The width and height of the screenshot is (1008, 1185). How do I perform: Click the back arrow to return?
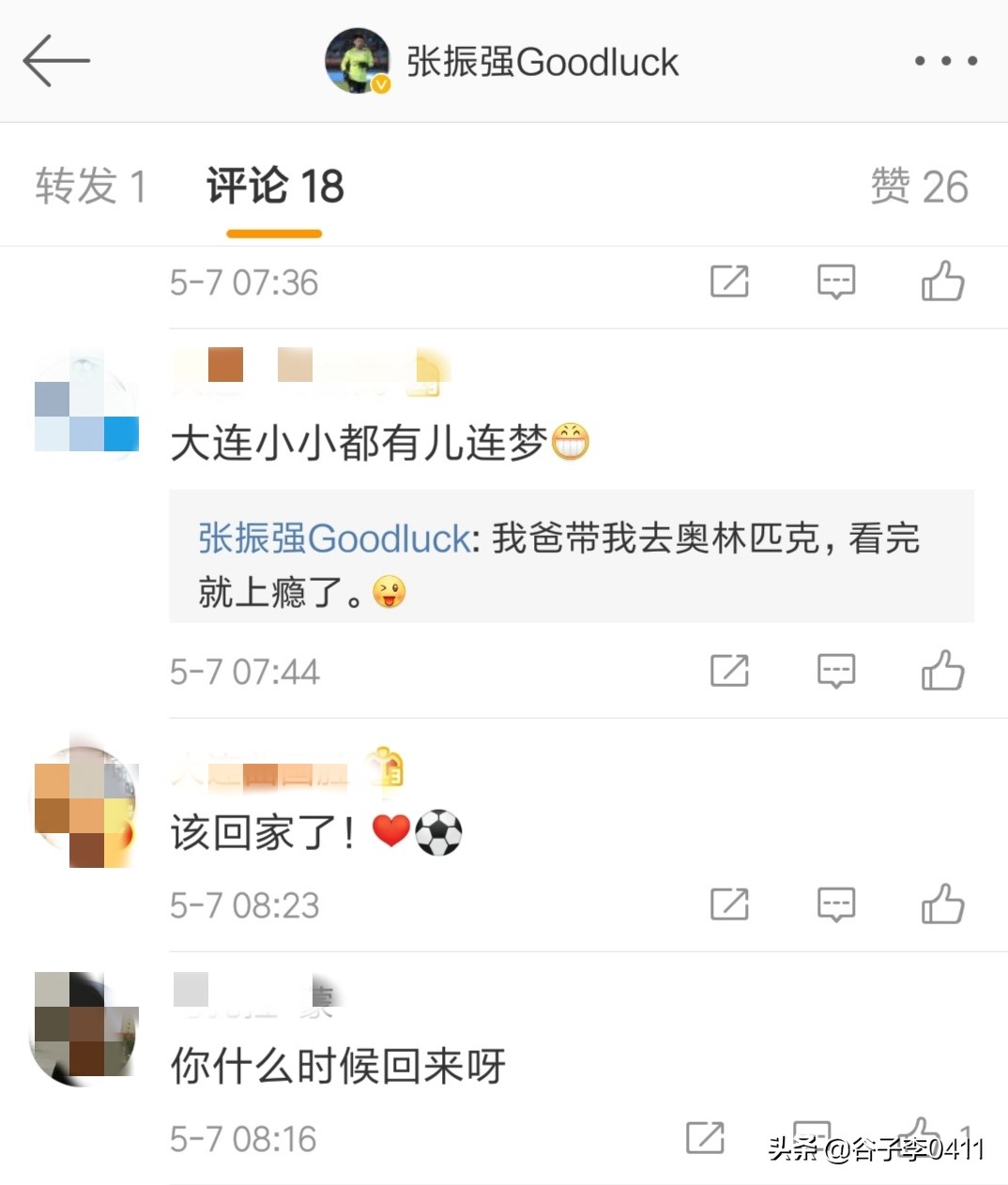click(x=56, y=61)
